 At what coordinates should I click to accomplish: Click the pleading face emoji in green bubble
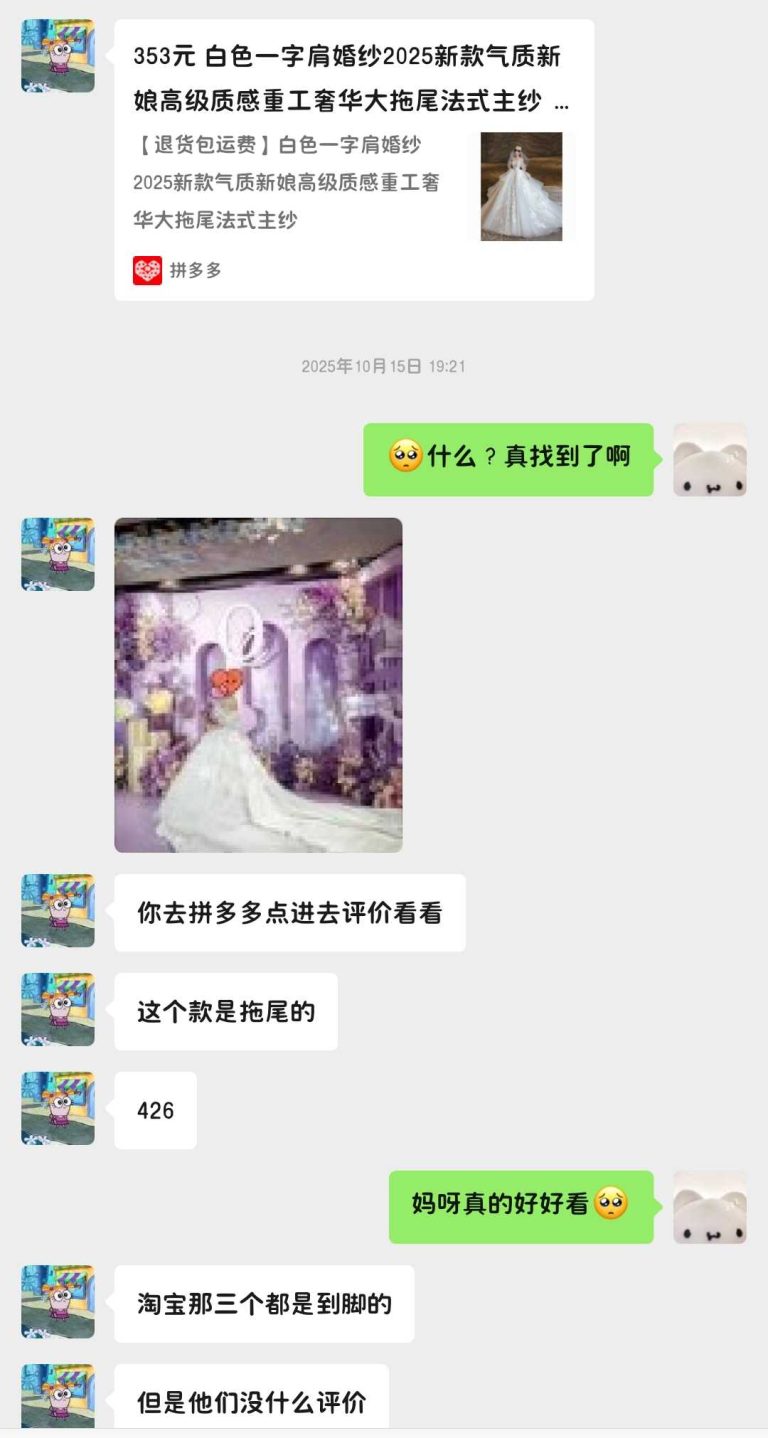pos(399,455)
